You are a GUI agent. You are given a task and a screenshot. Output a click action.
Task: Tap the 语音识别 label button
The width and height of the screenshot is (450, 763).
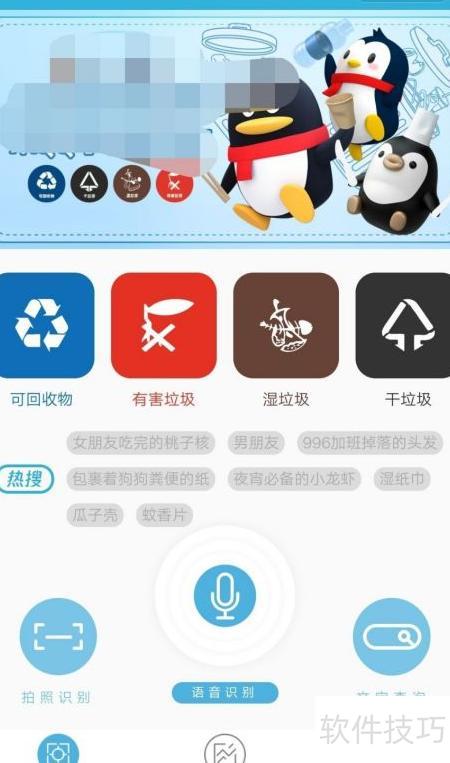click(x=225, y=692)
